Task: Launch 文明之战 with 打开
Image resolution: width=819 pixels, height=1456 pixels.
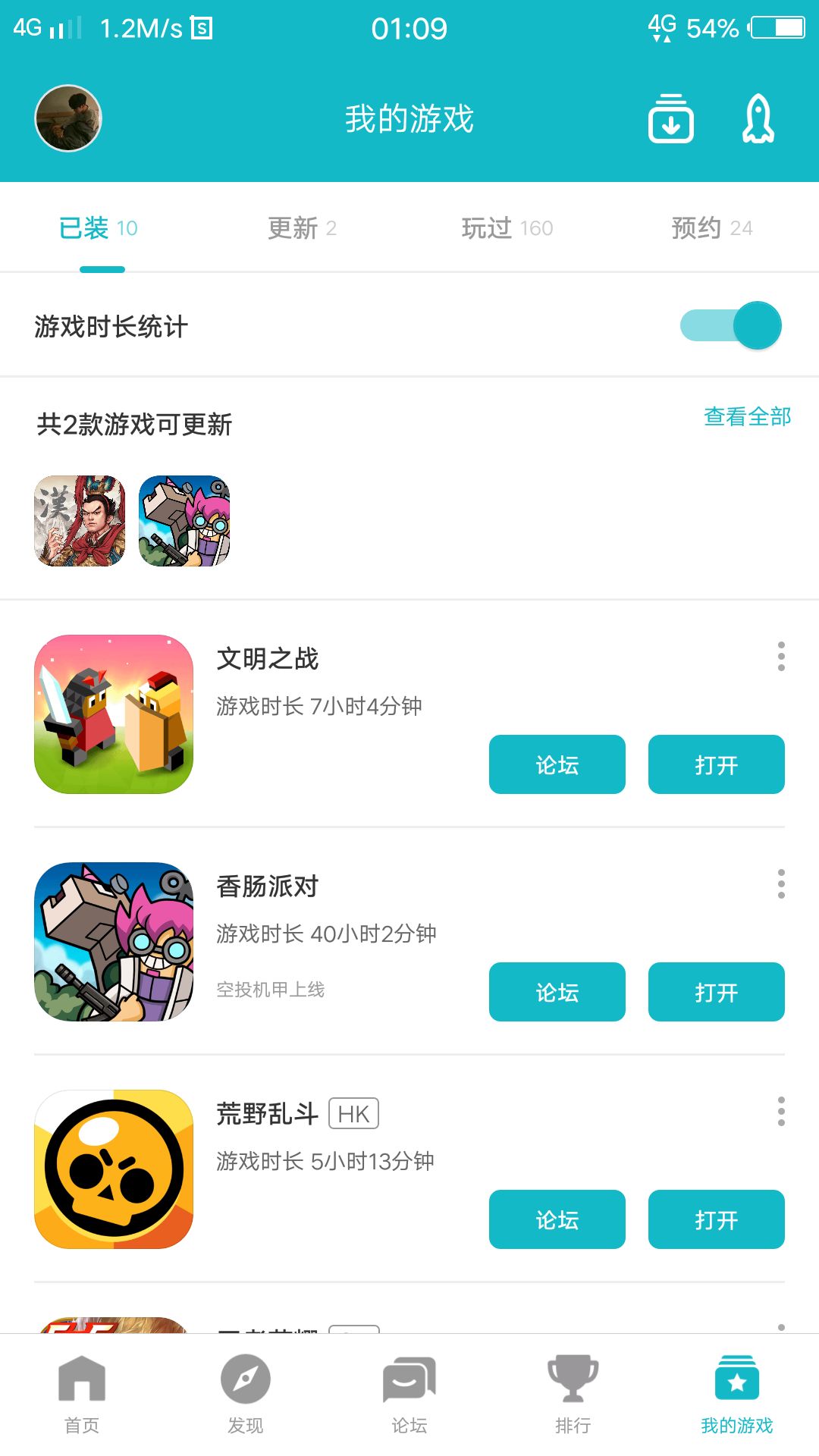Action: 716,764
